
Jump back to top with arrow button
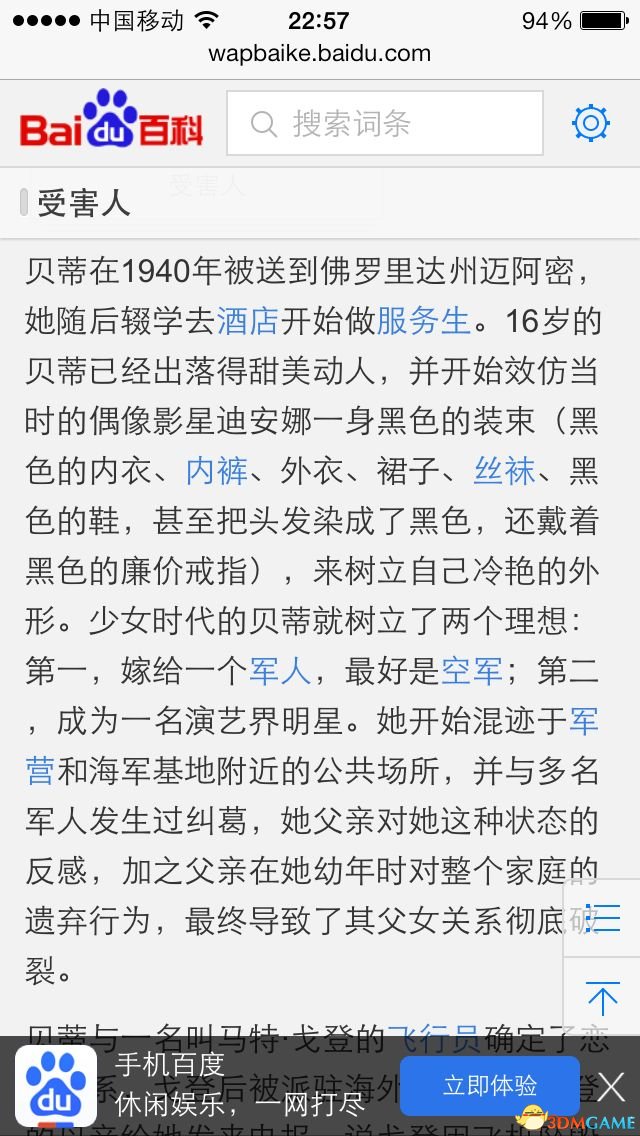coord(602,996)
